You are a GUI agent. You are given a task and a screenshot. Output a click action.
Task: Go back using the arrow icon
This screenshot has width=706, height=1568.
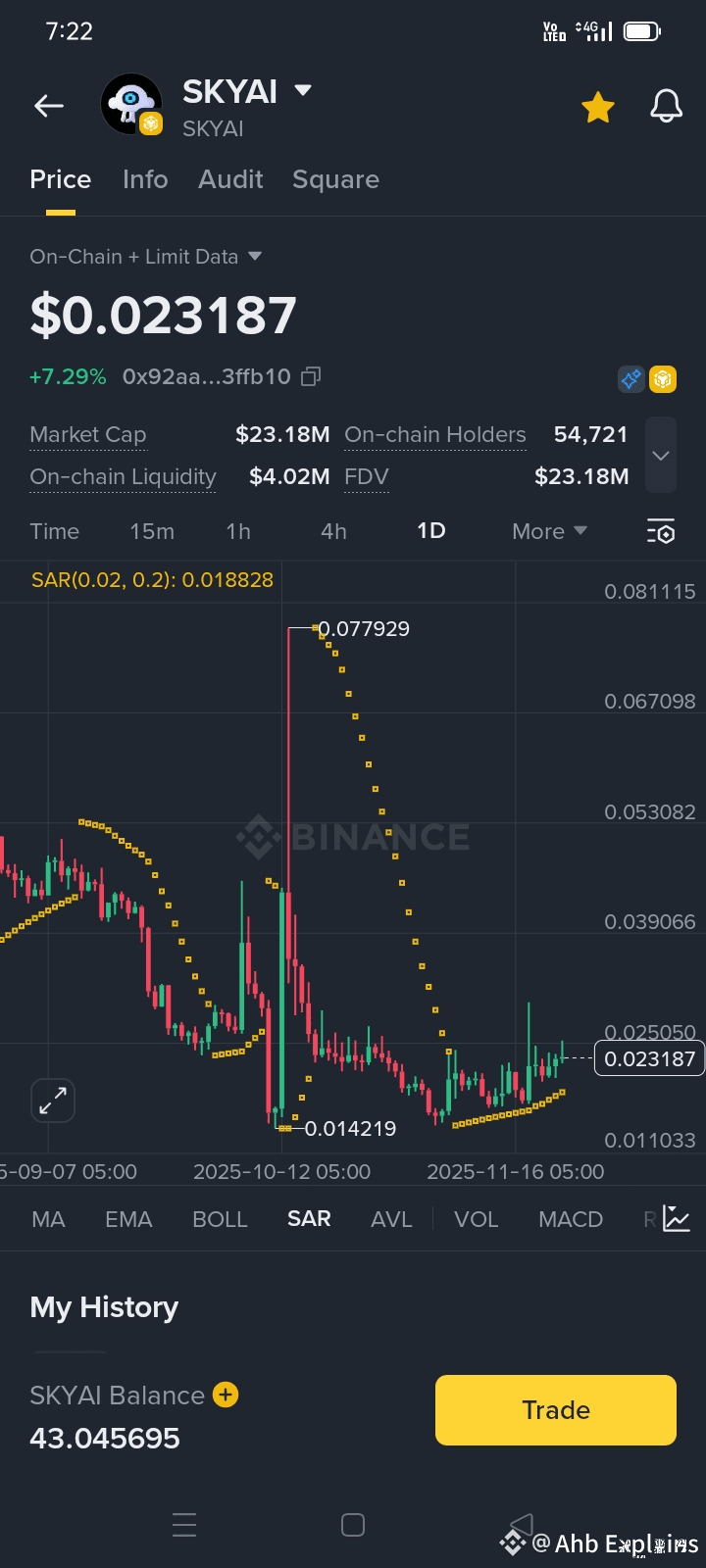49,106
